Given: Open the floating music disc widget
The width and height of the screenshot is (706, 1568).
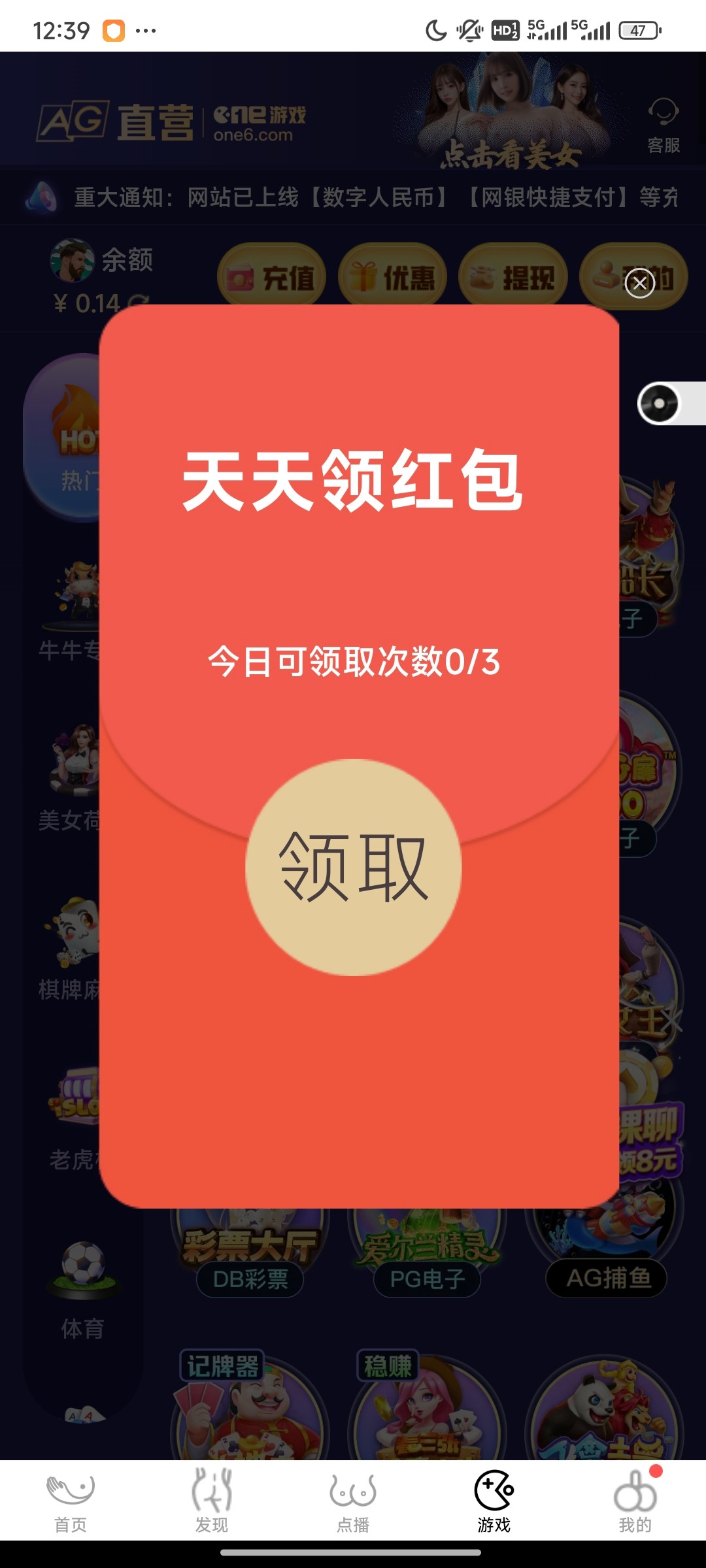Looking at the screenshot, I should (x=659, y=403).
